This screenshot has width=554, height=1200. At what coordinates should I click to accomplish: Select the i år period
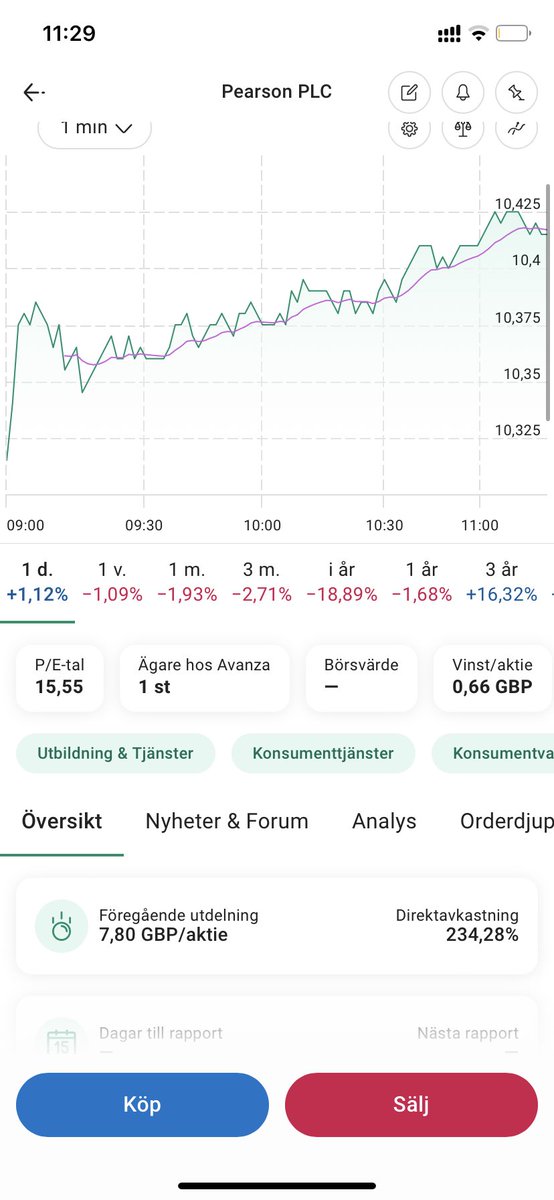pos(341,582)
